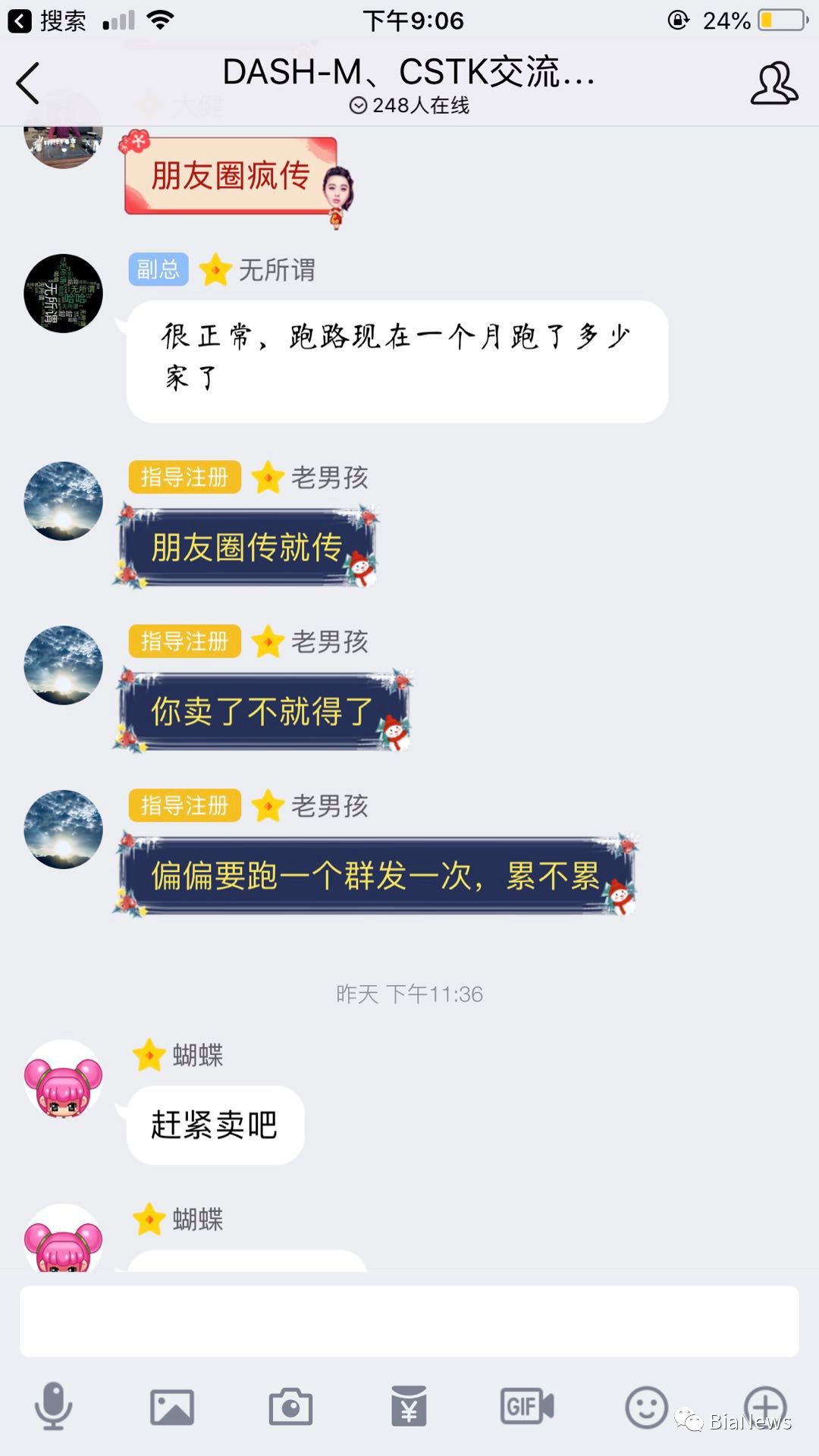The height and width of the screenshot is (1456, 819).
Task: Open group members via contacts icon
Action: pos(773,83)
